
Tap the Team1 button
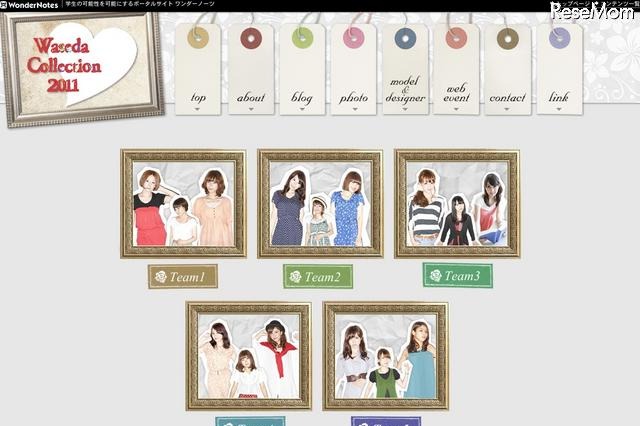pos(183,276)
